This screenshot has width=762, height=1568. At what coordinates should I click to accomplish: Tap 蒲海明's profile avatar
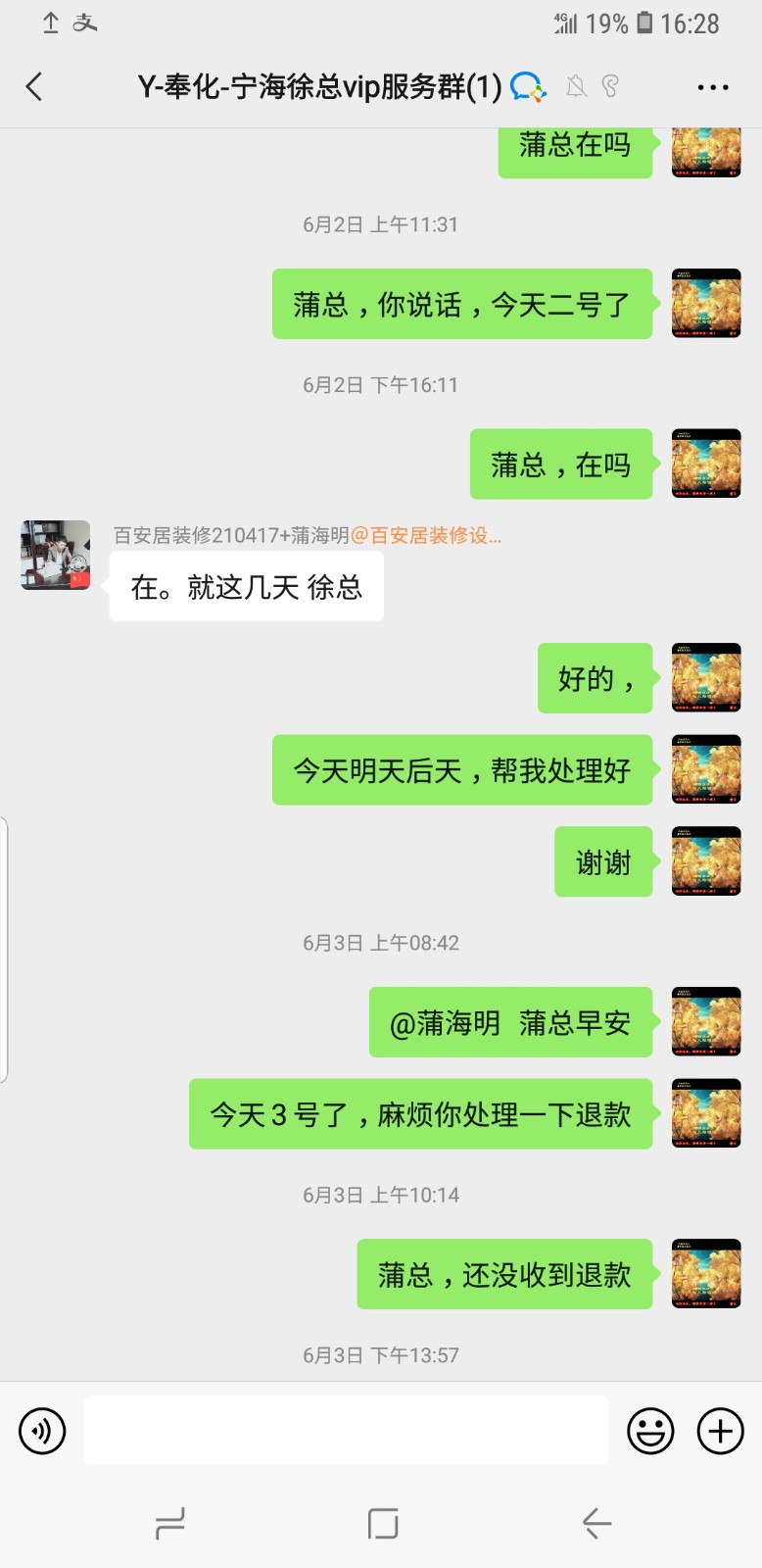coord(56,556)
